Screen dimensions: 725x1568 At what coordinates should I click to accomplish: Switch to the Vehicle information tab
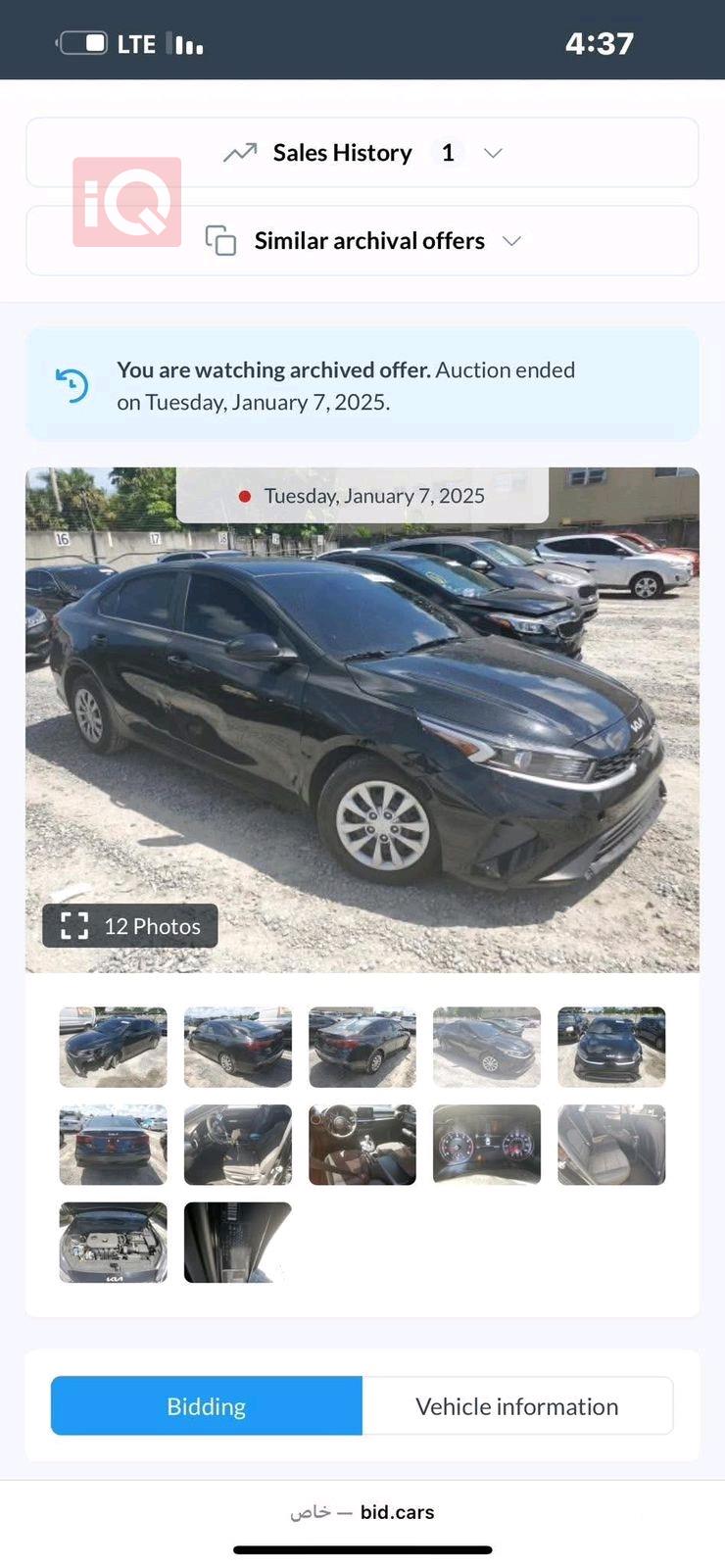coord(517,1406)
